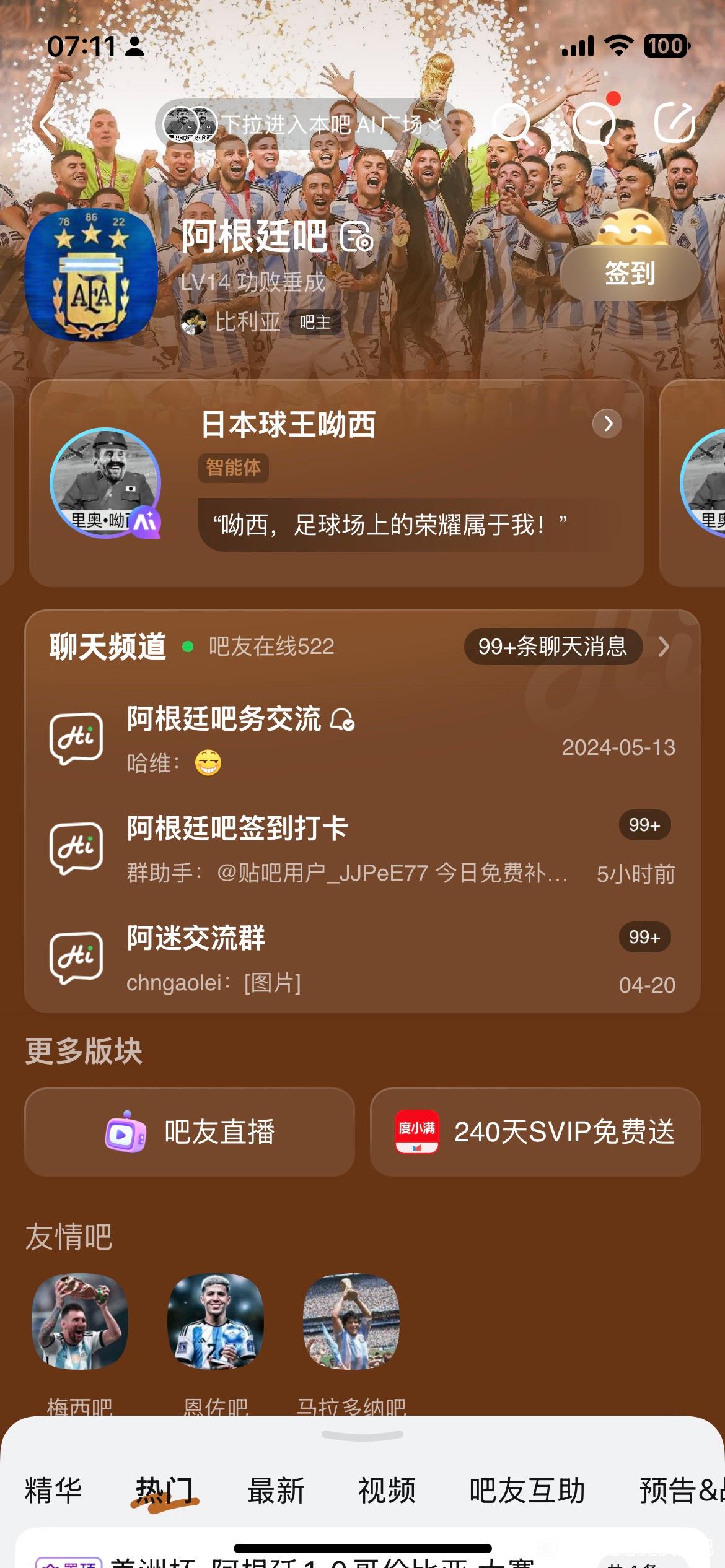This screenshot has height=1568, width=725.
Task: Switch to the 精华 tab
Action: (54, 1491)
